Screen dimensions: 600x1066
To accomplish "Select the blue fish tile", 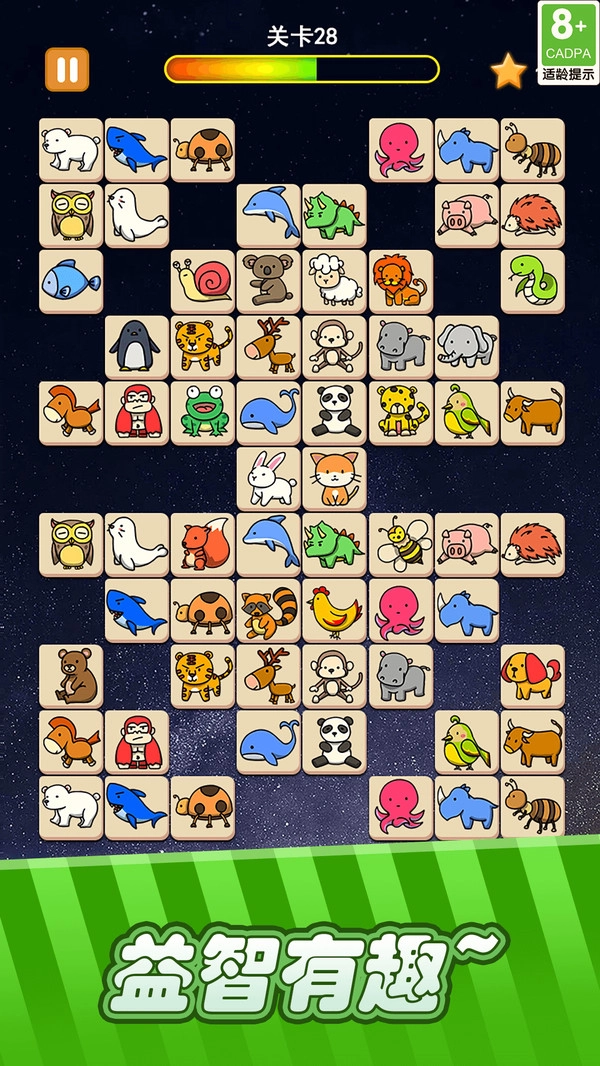I will tap(71, 281).
